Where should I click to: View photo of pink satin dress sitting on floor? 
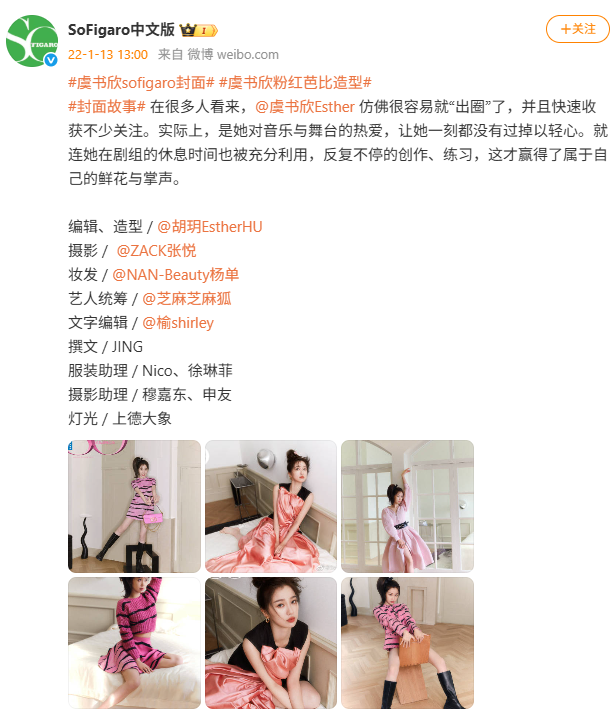click(x=271, y=506)
